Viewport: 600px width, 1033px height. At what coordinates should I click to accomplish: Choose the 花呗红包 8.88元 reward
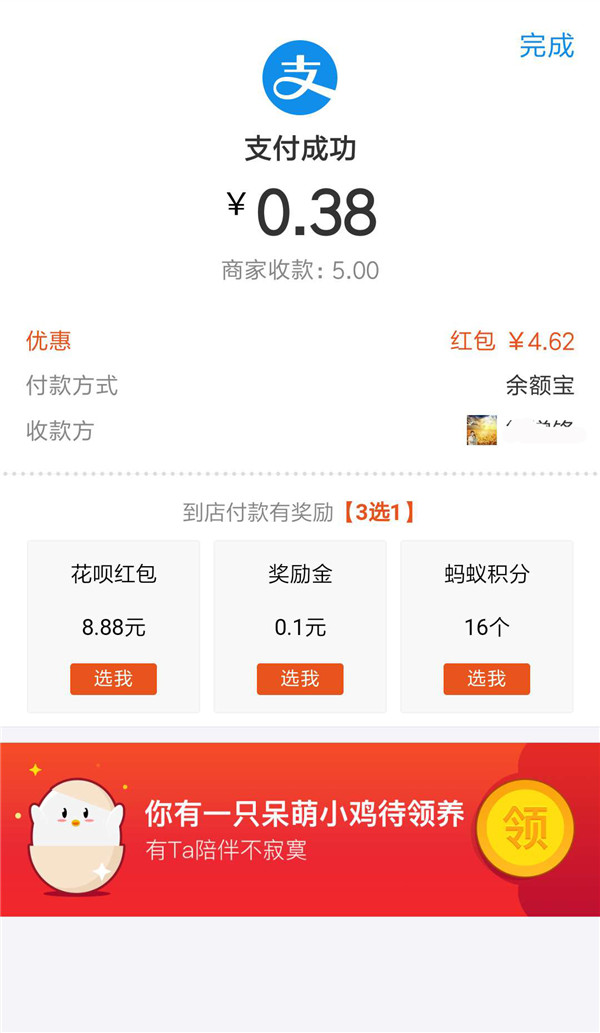(x=113, y=679)
